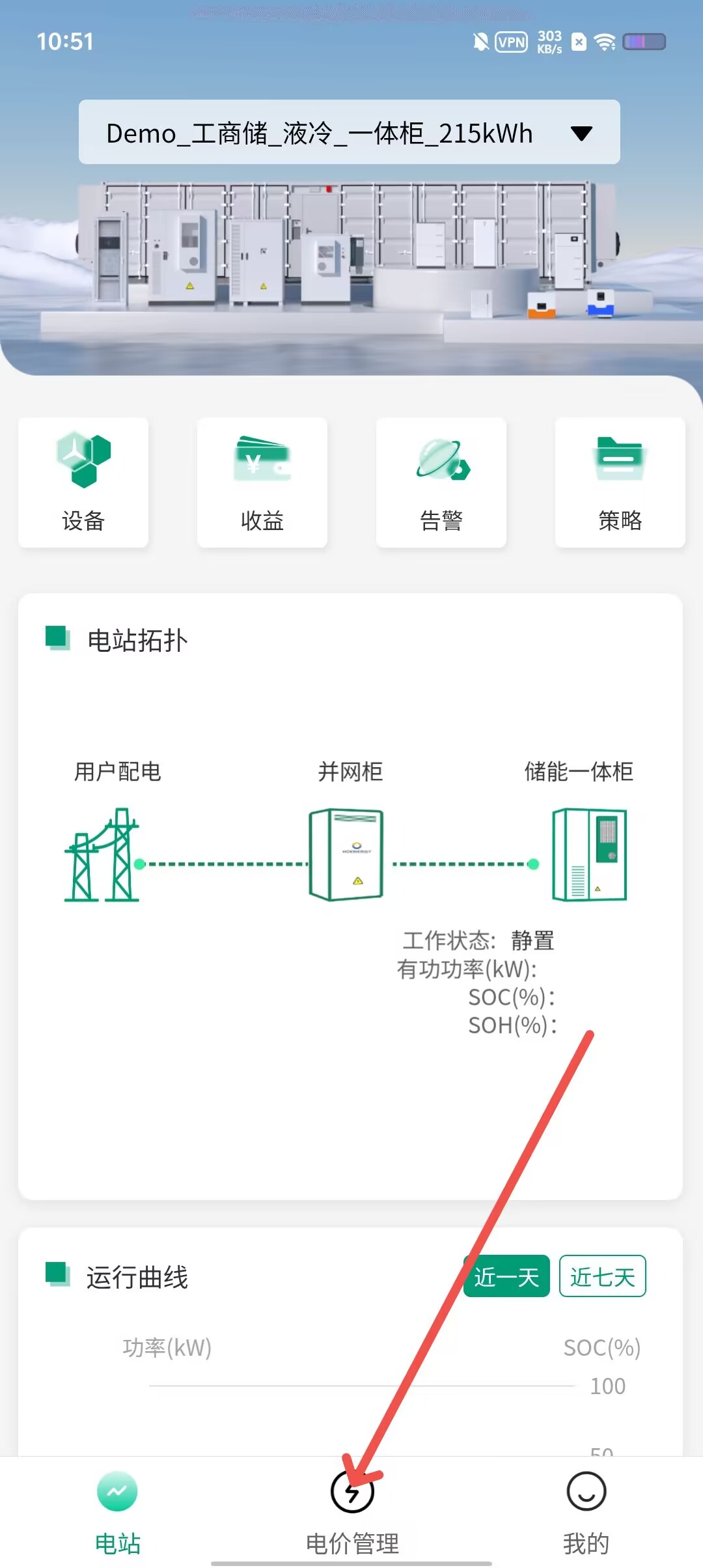View the 告警 (alarms) card

pos(441,483)
